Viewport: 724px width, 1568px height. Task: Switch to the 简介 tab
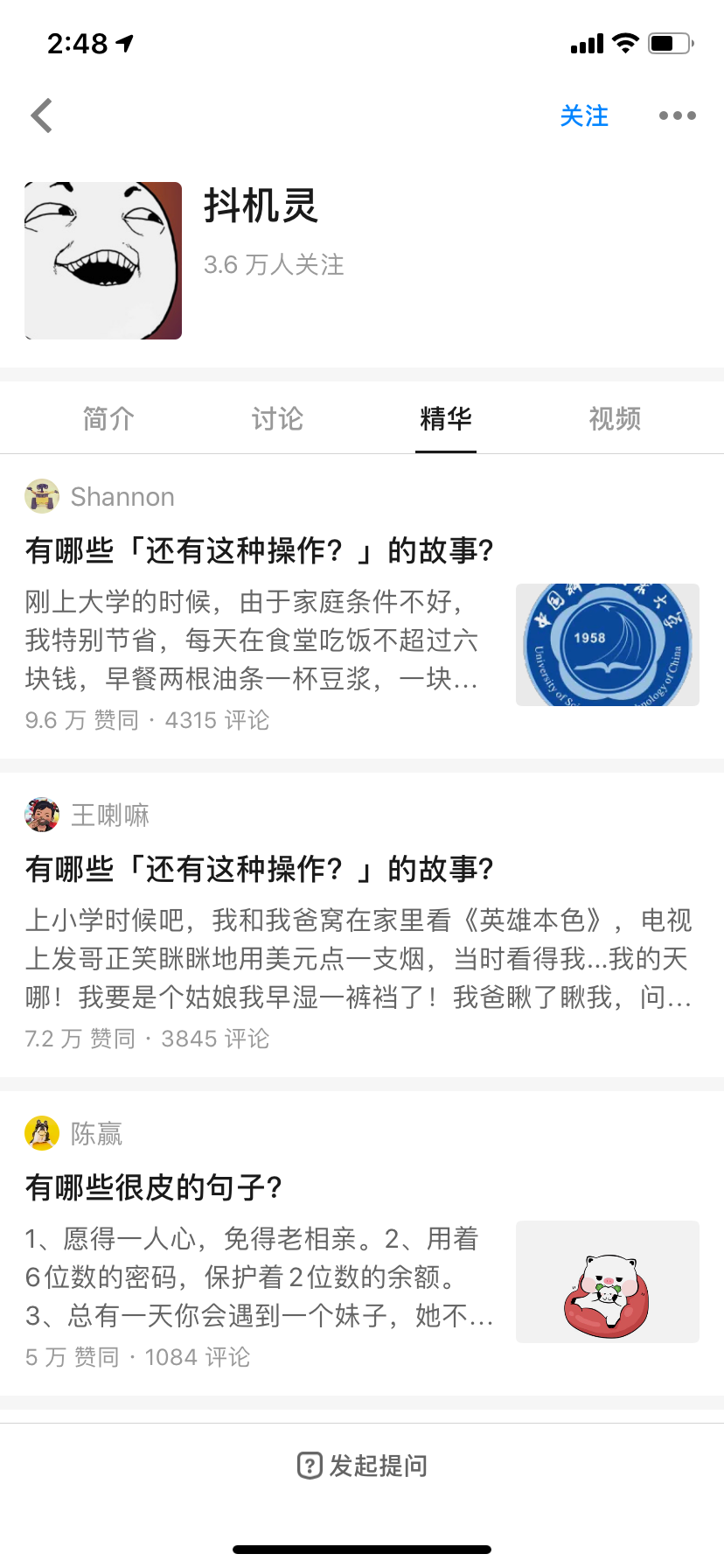108,419
